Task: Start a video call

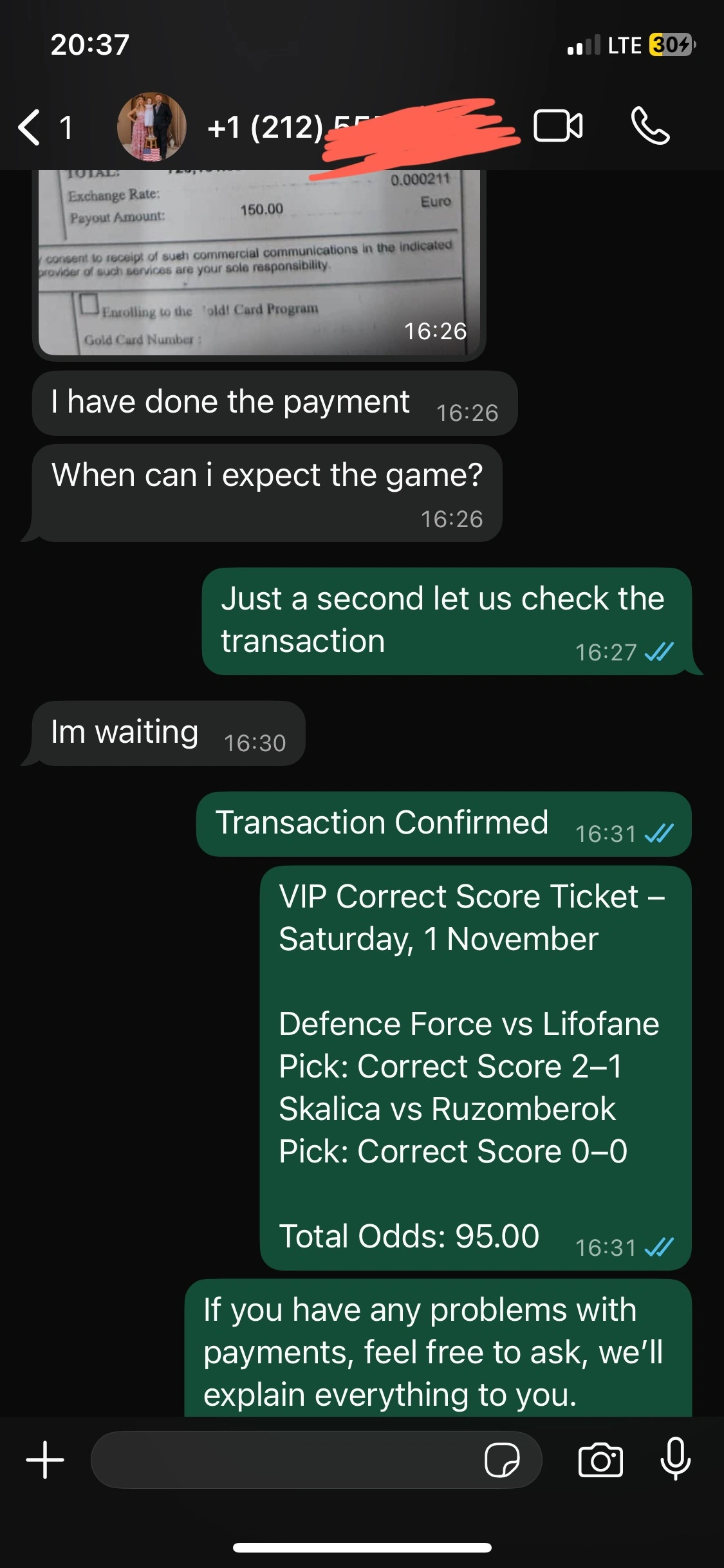Action: click(558, 126)
